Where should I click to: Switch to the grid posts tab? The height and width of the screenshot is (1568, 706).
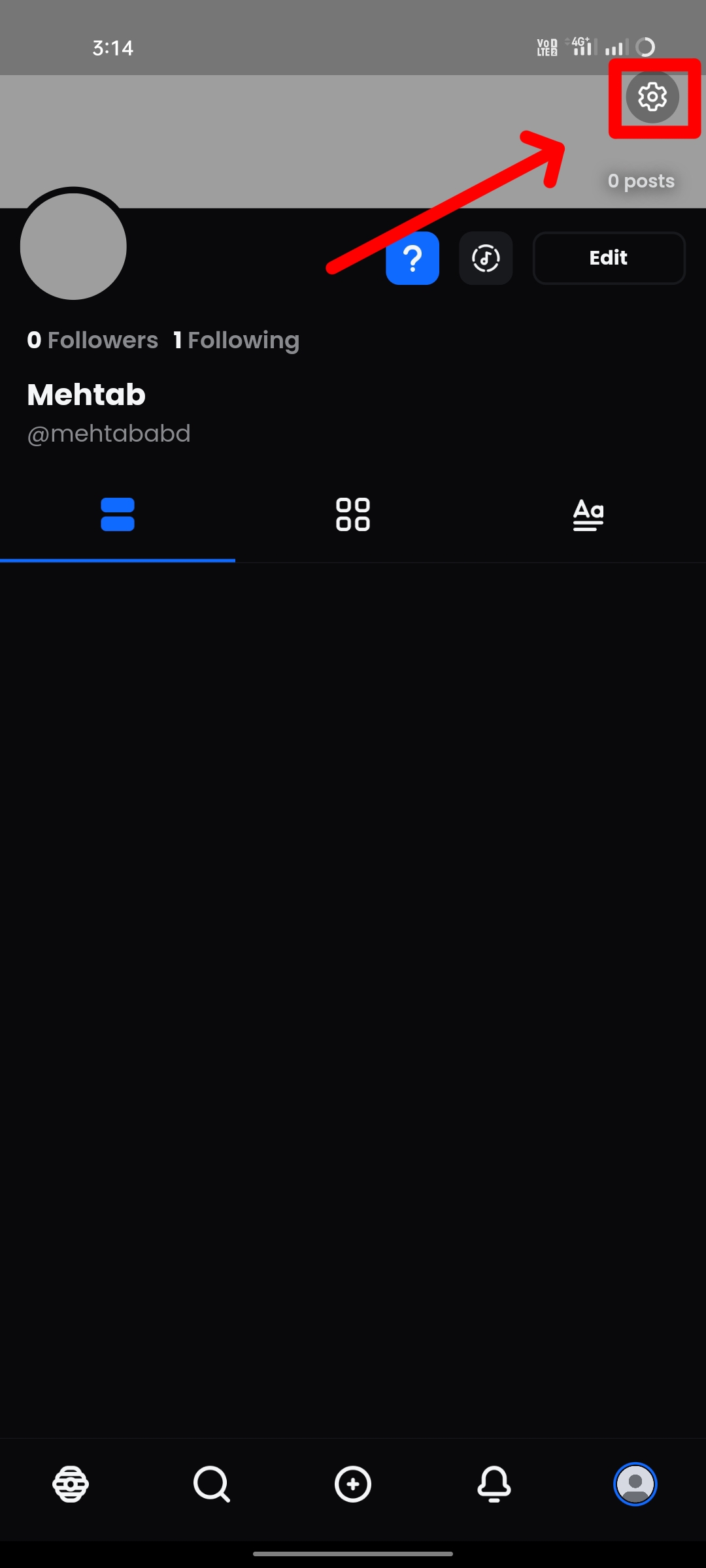pyautogui.click(x=352, y=515)
